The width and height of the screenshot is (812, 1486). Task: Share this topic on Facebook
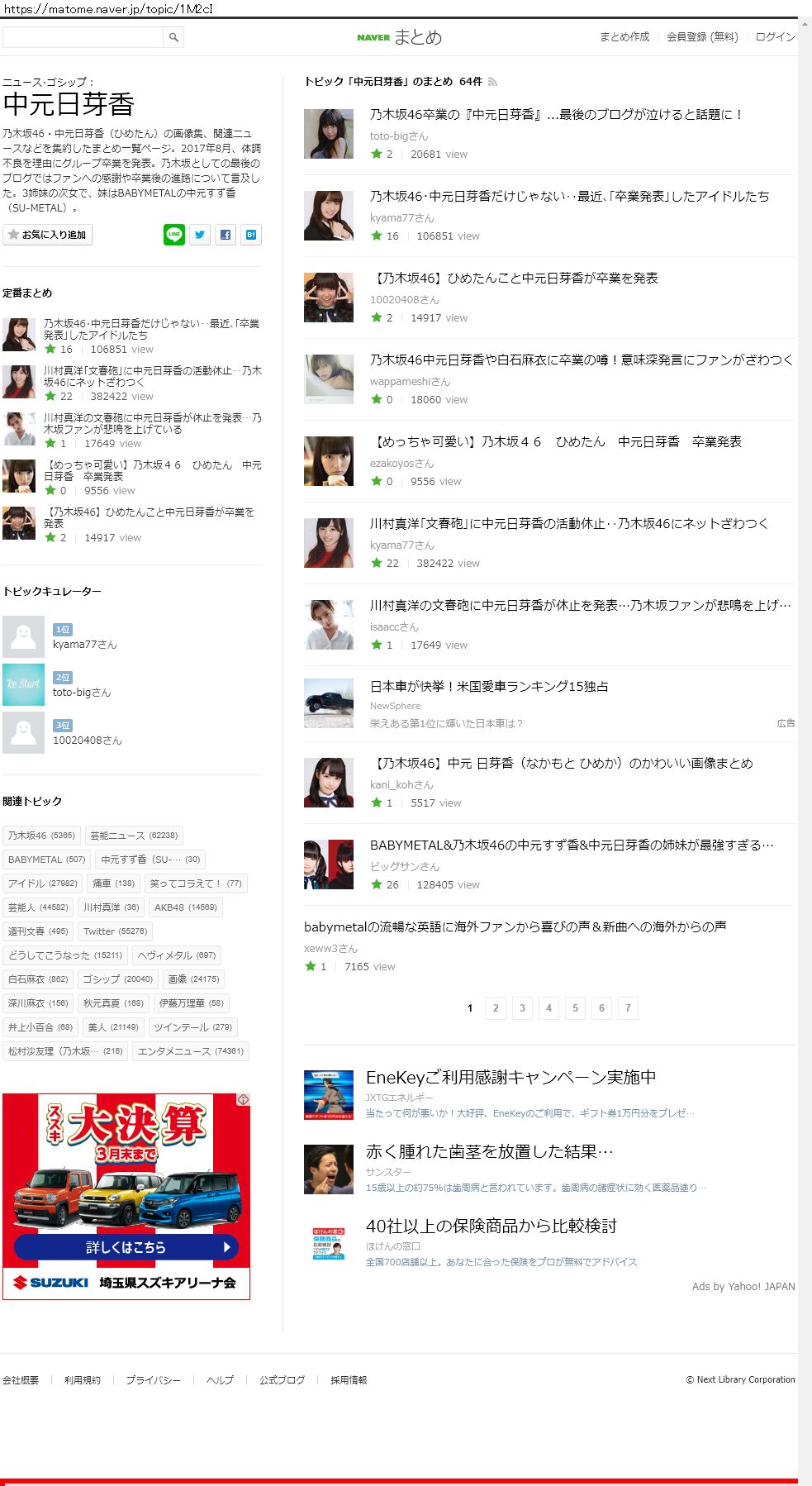coord(225,235)
